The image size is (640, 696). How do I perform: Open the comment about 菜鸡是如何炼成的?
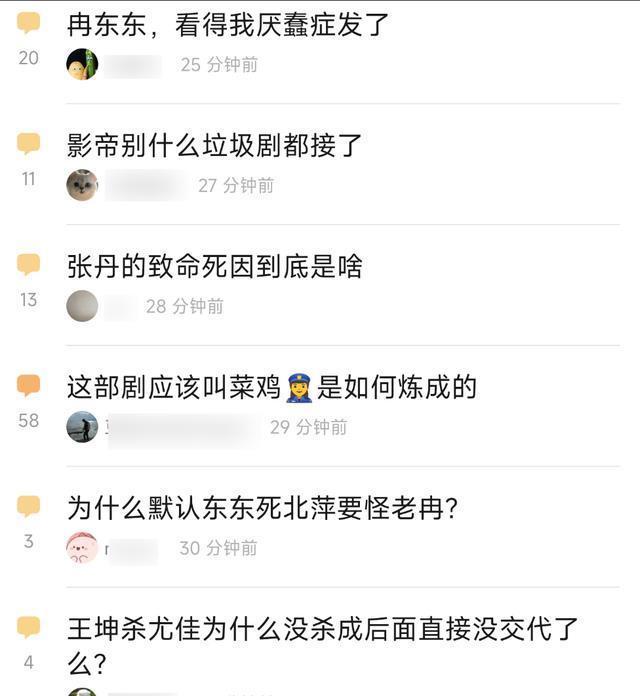(x=272, y=387)
